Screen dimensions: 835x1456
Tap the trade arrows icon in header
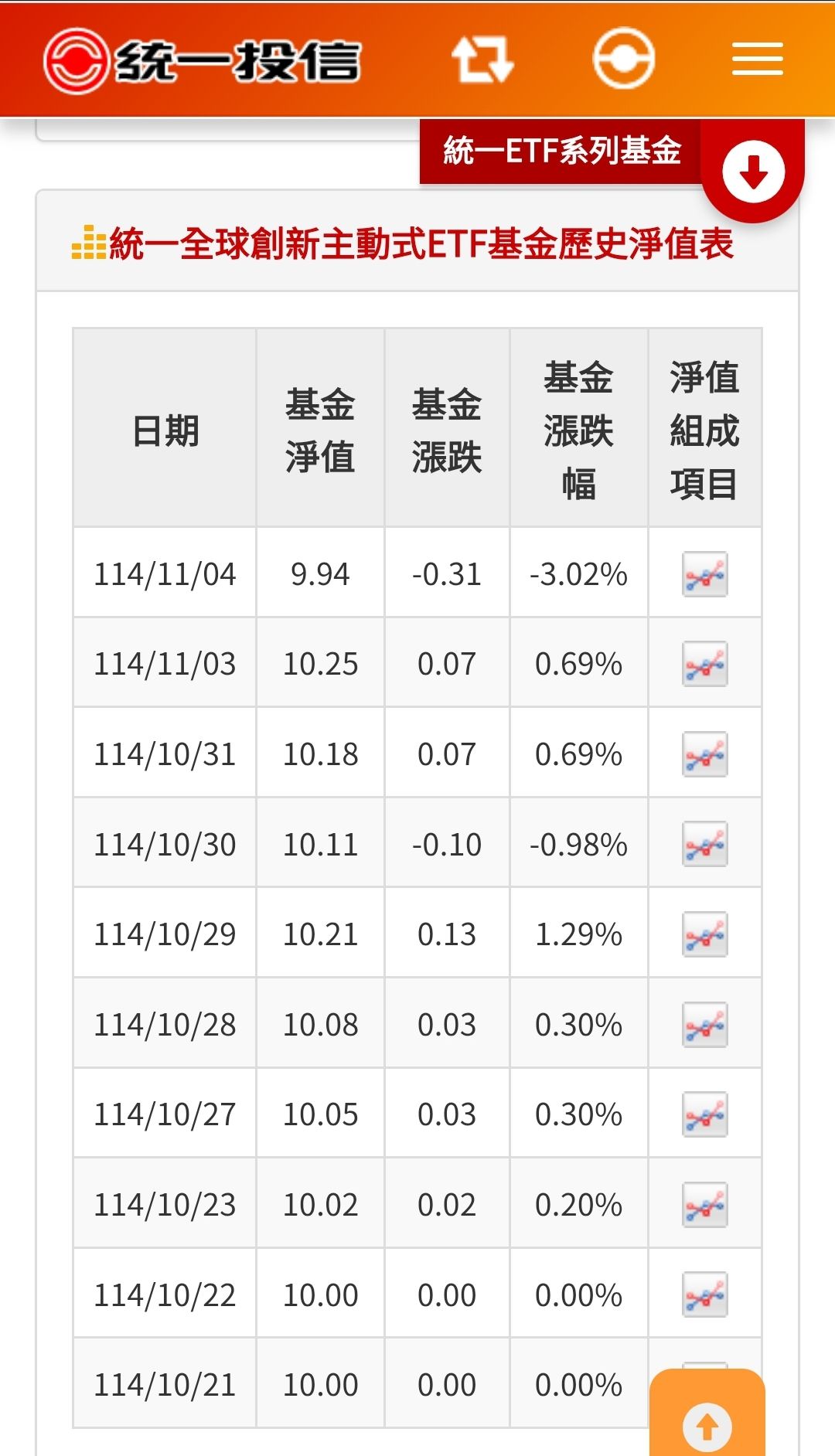tap(483, 60)
